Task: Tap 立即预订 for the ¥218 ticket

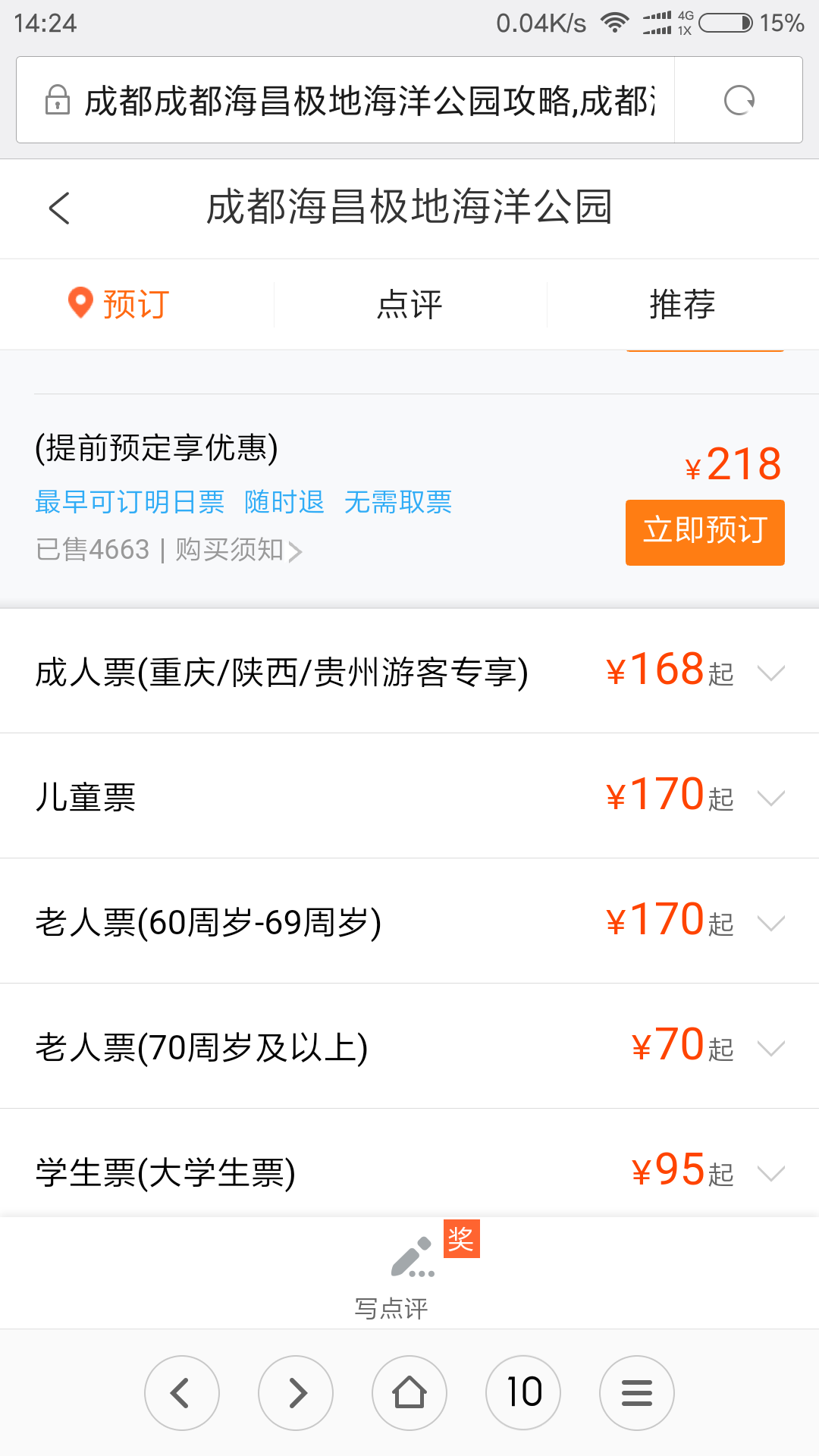Action: [x=704, y=532]
